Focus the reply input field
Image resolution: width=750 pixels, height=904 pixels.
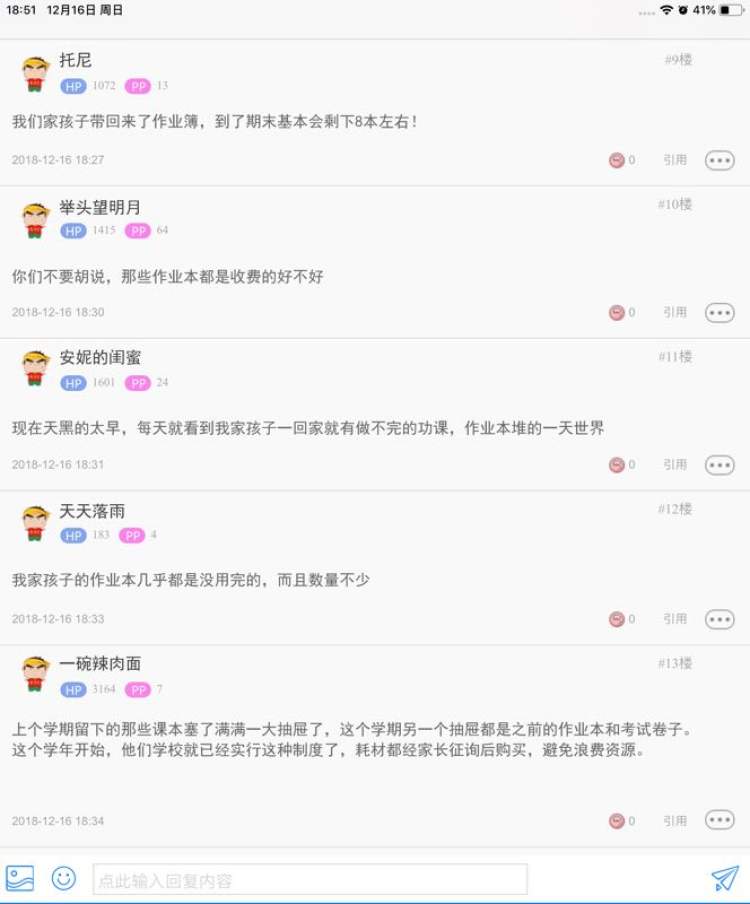click(310, 880)
